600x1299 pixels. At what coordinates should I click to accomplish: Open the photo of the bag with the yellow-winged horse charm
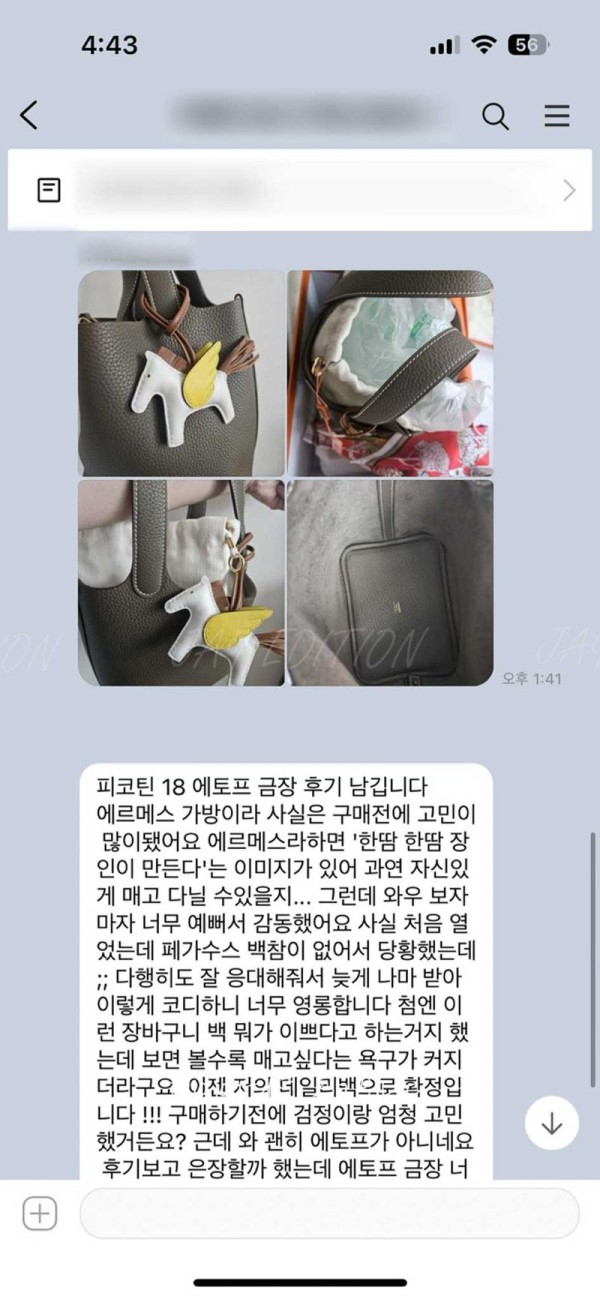pyautogui.click(x=181, y=373)
